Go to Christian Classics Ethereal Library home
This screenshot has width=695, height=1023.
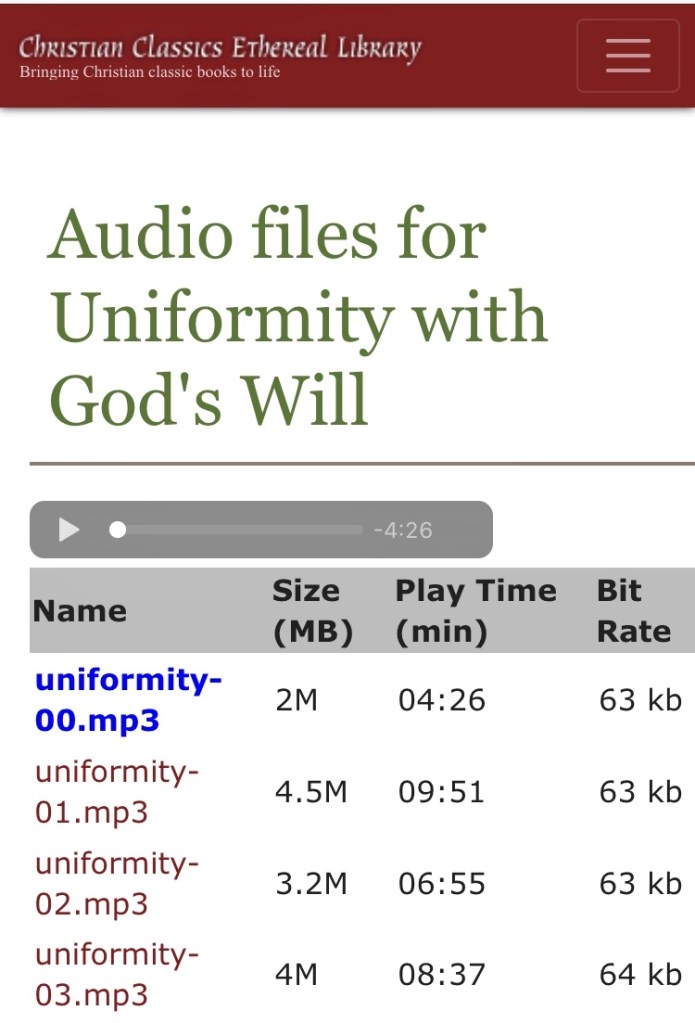pyautogui.click(x=220, y=56)
